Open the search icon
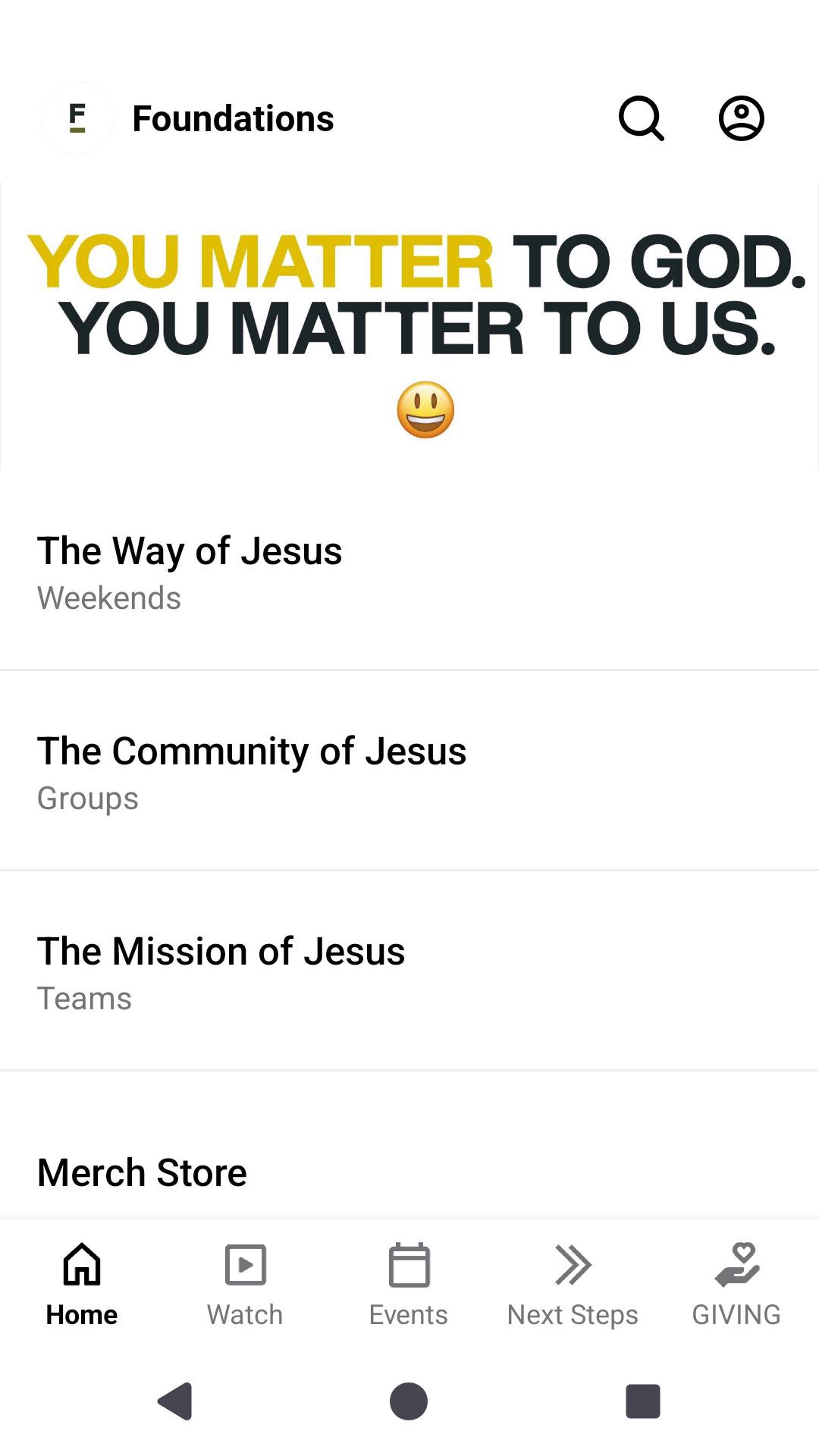 tap(642, 118)
